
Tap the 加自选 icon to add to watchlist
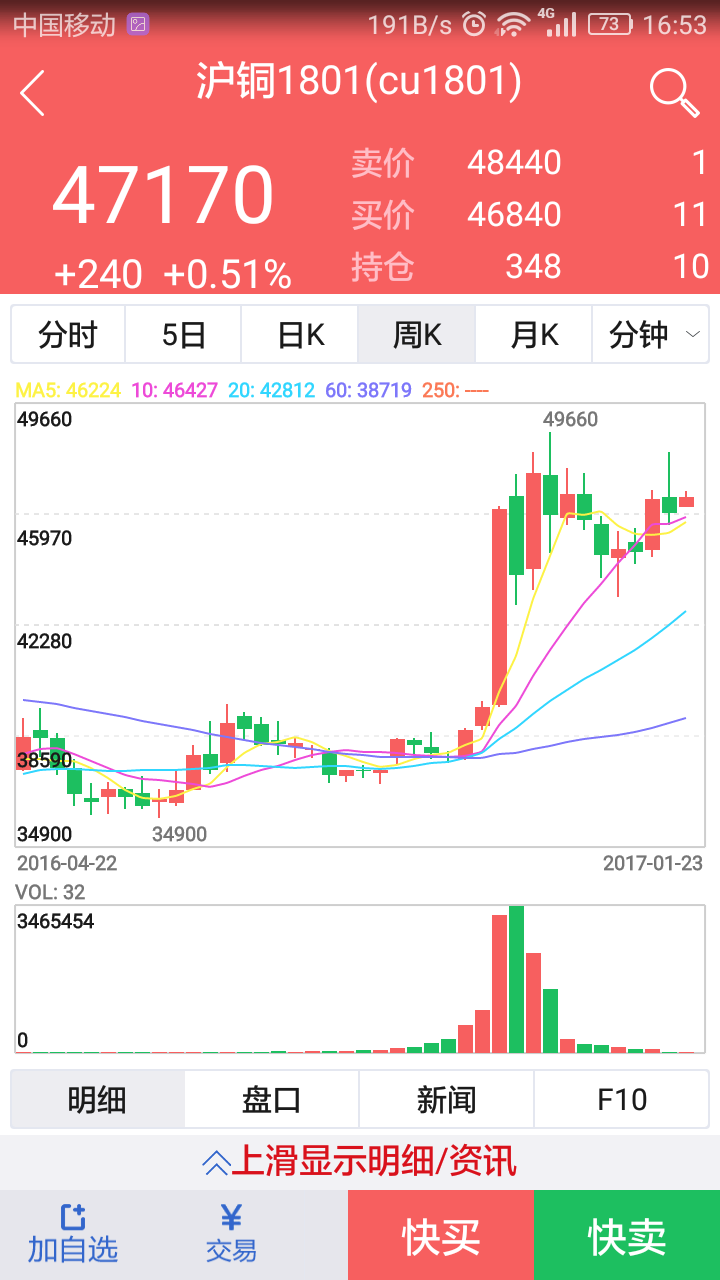[72, 1232]
